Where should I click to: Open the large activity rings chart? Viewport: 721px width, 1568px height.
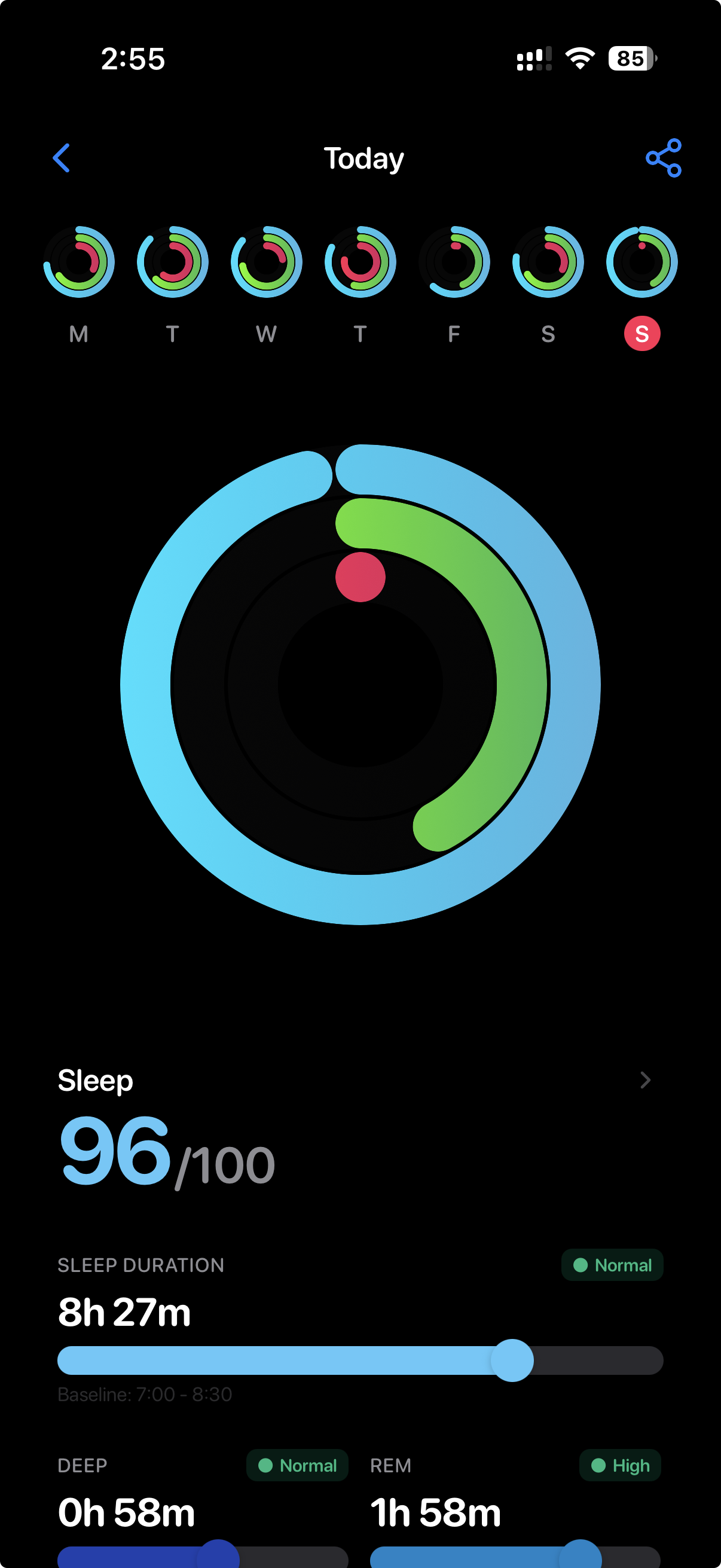pos(360,684)
